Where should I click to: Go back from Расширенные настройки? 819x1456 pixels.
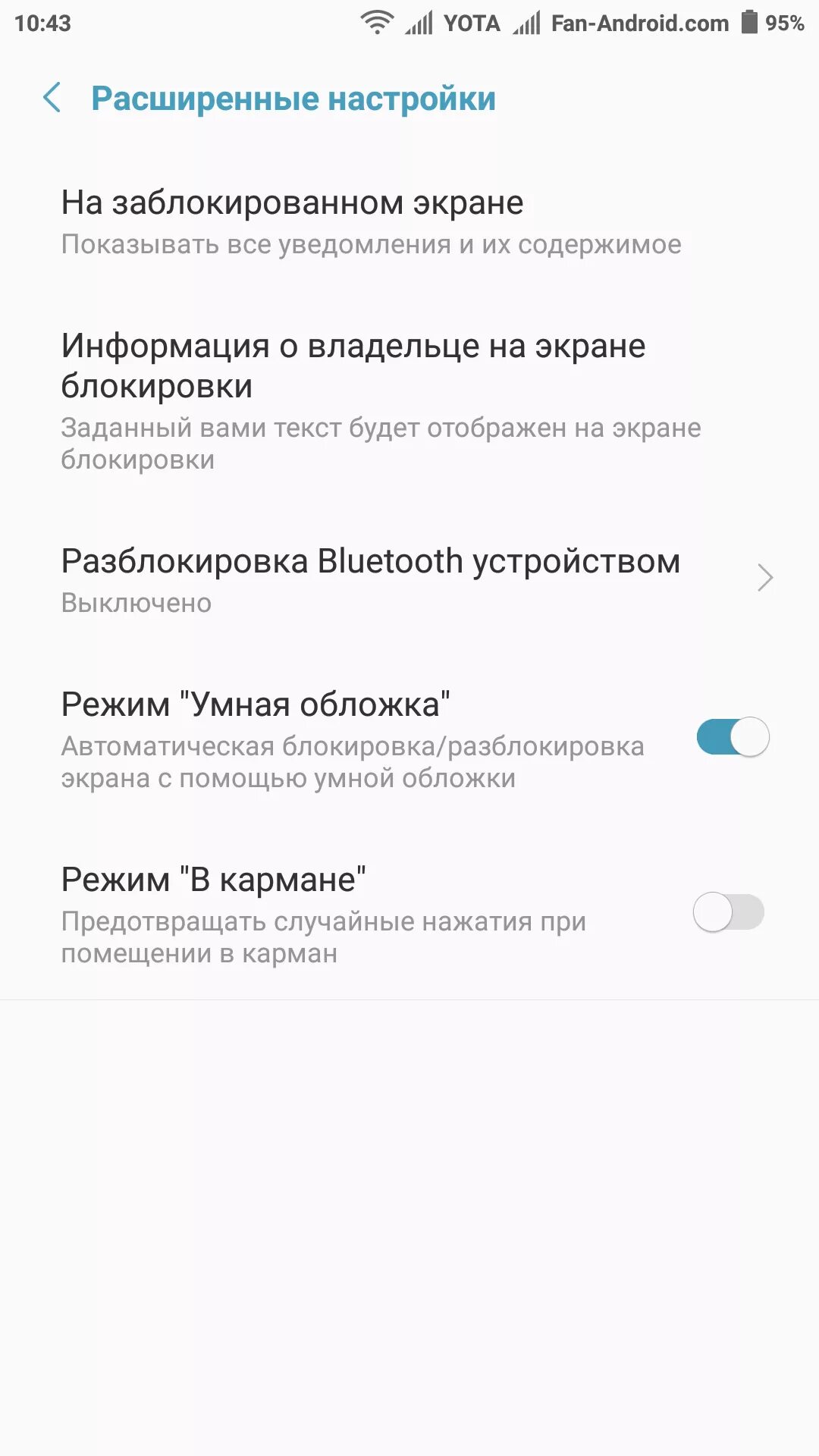(52, 99)
